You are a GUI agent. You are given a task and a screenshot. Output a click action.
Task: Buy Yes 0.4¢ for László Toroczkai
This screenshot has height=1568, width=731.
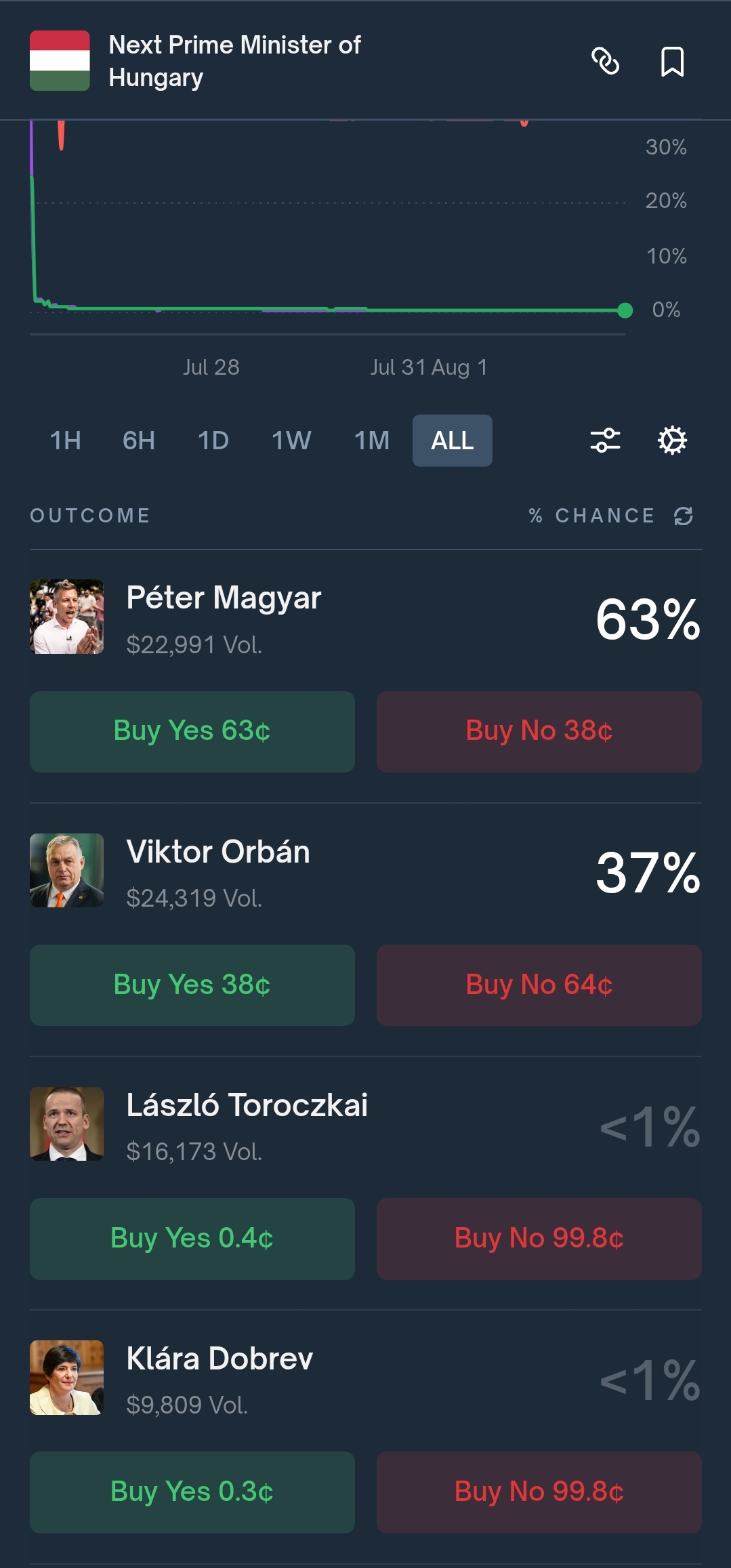click(192, 1239)
